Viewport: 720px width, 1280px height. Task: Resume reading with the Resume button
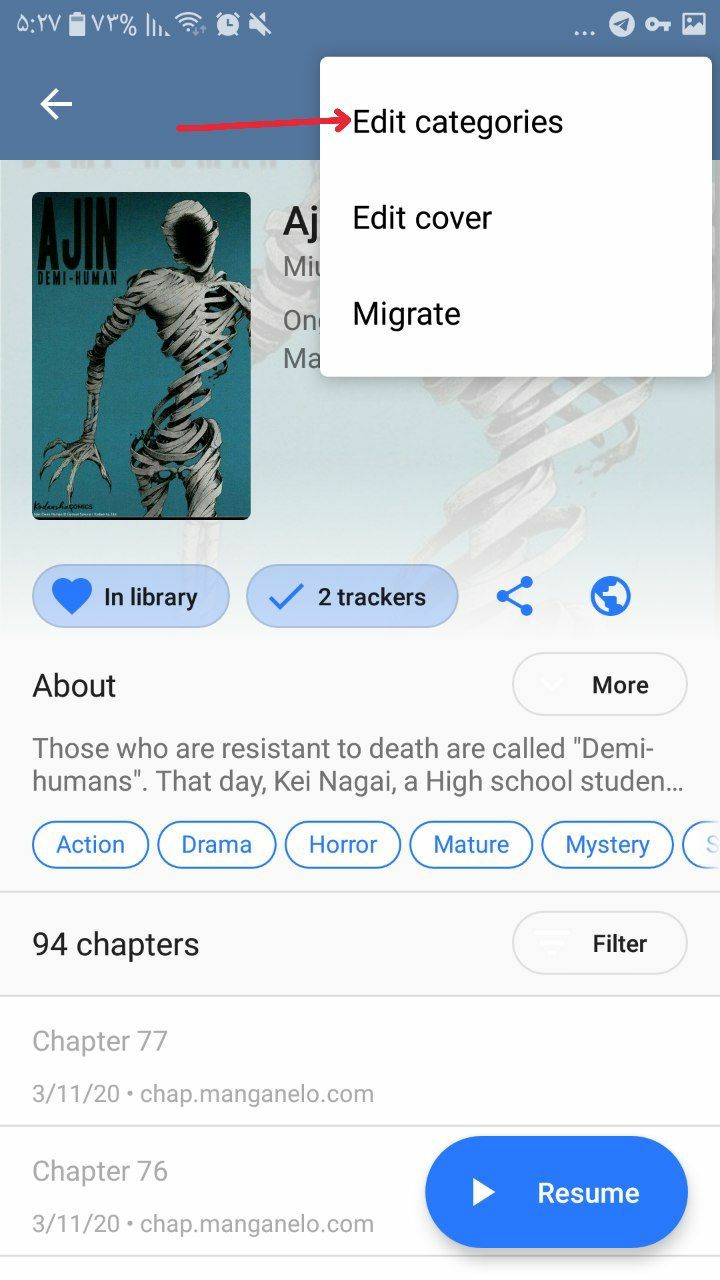[557, 1192]
